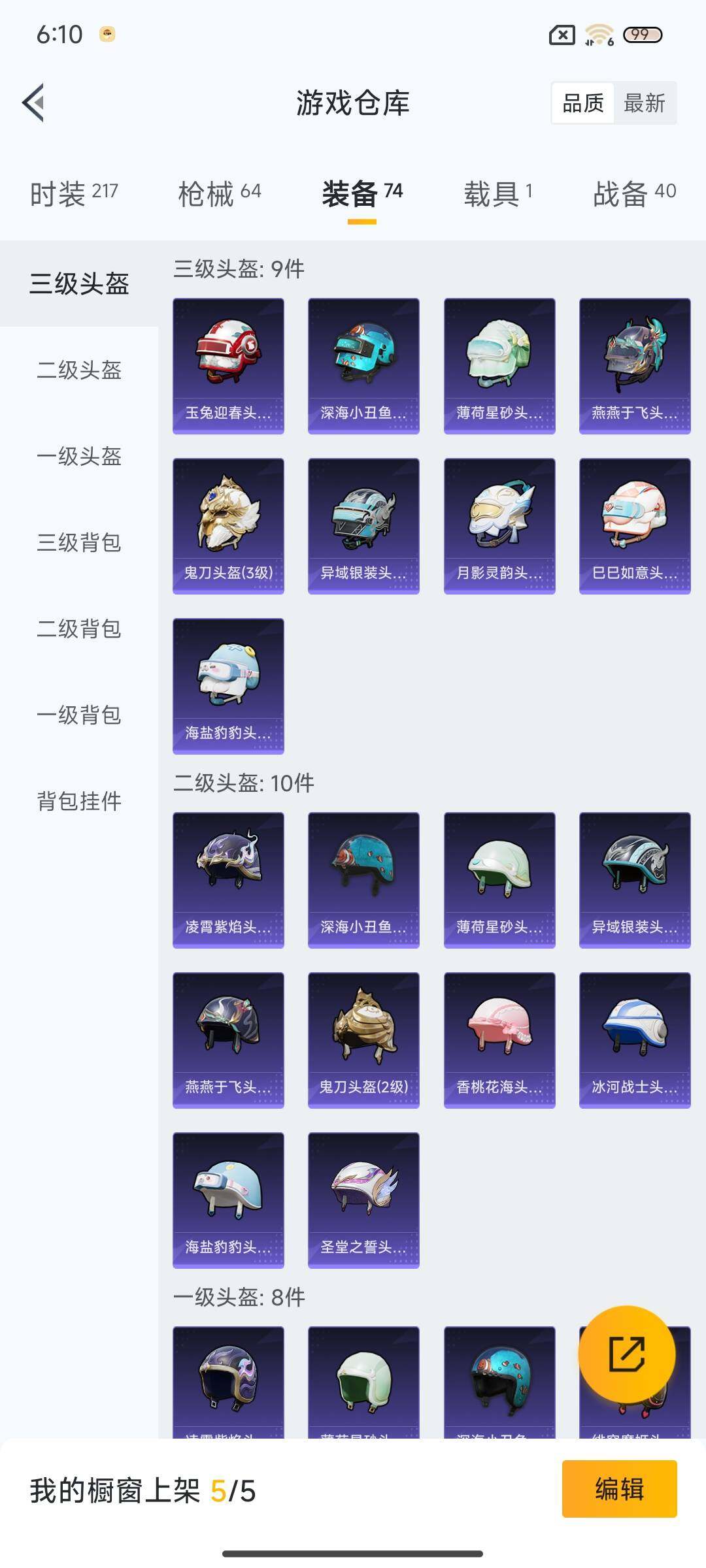Jump to the 二级背包 category
Image resolution: width=706 pixels, height=1568 pixels.
tap(79, 629)
